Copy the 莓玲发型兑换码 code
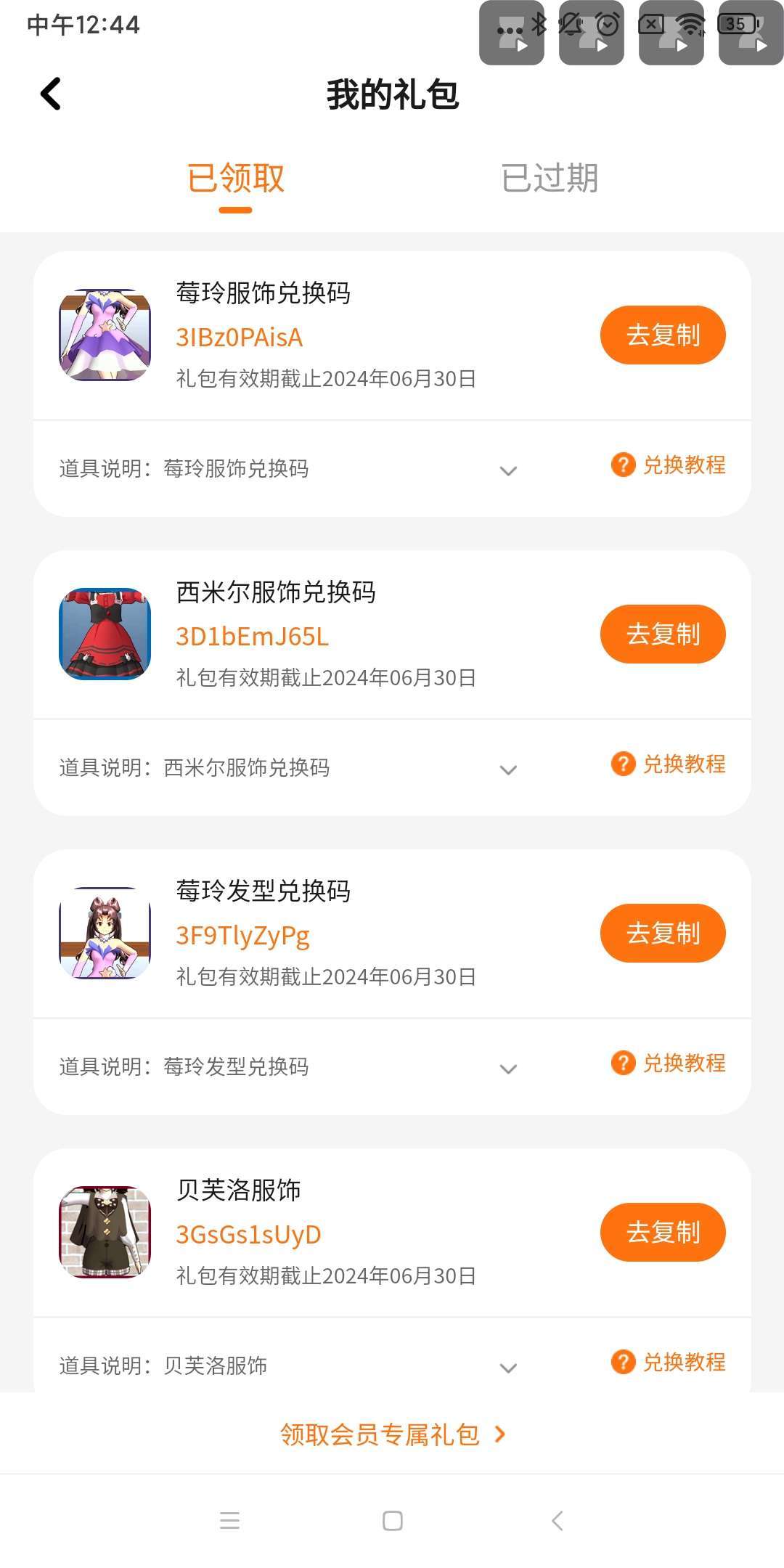The width and height of the screenshot is (784, 1568). click(x=662, y=934)
